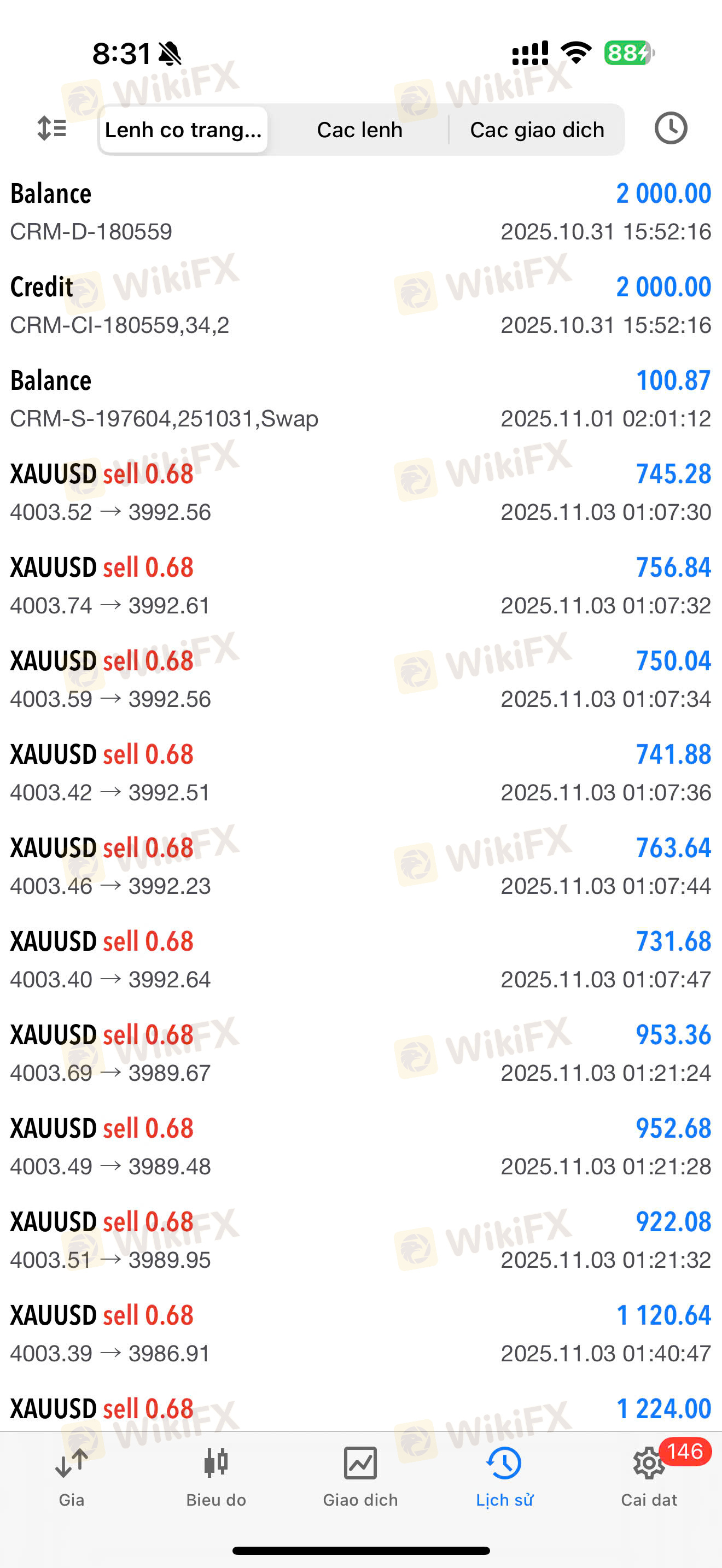Open the Balance entry CRM-D-180559

[360, 212]
